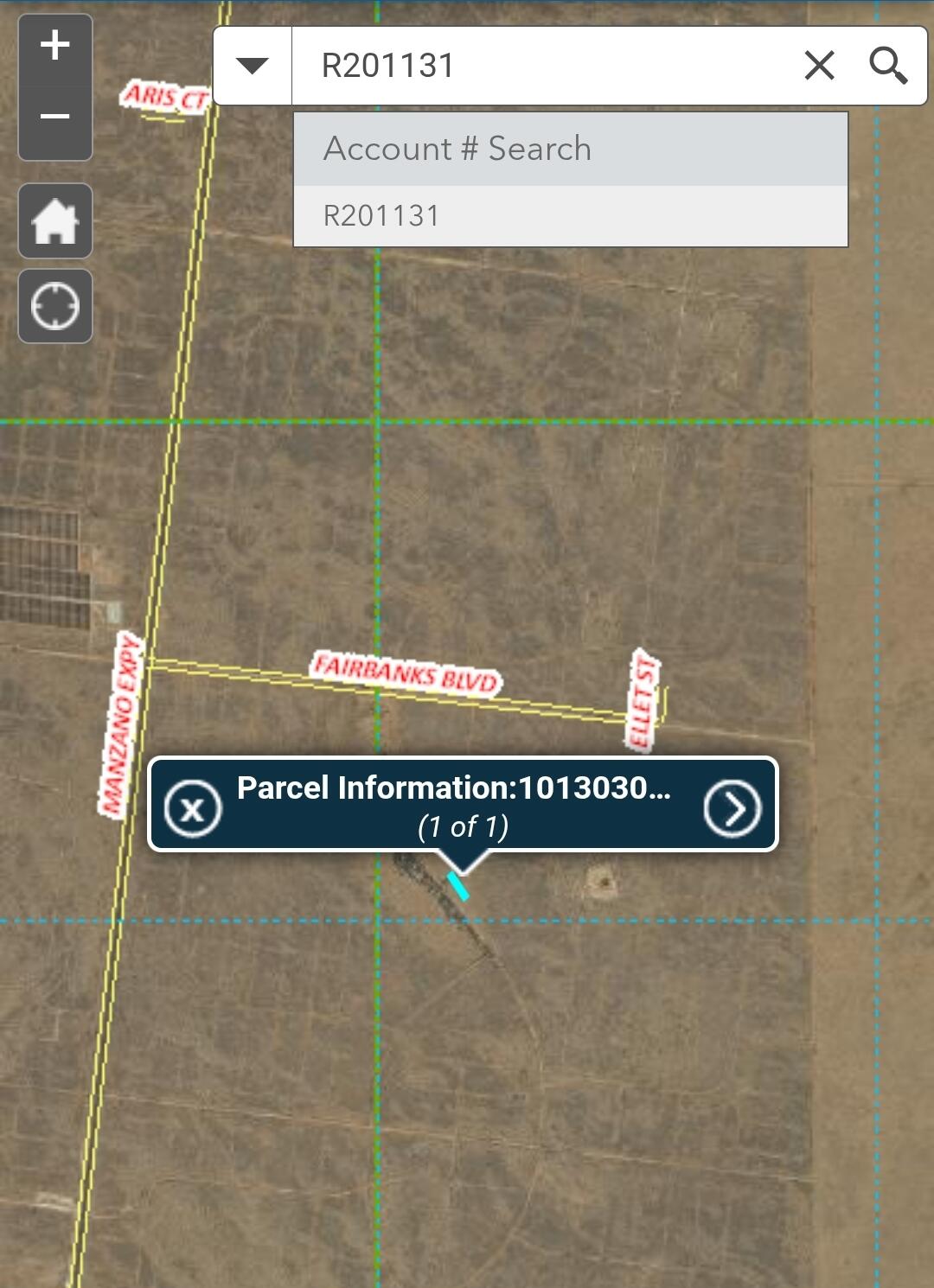Click the zoom in plus icon
The height and width of the screenshot is (1288, 934).
(54, 45)
